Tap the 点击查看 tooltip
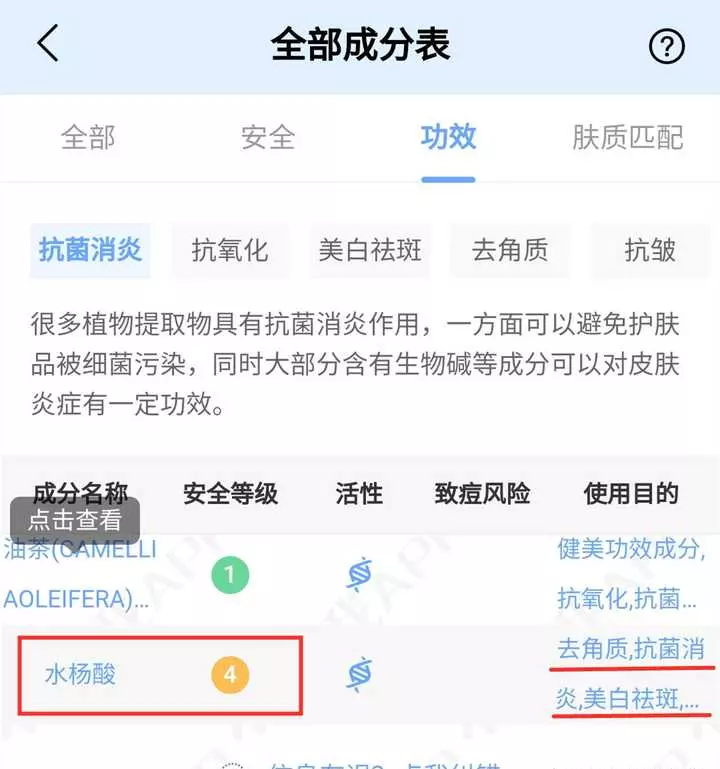The height and width of the screenshot is (769, 720). click(75, 519)
